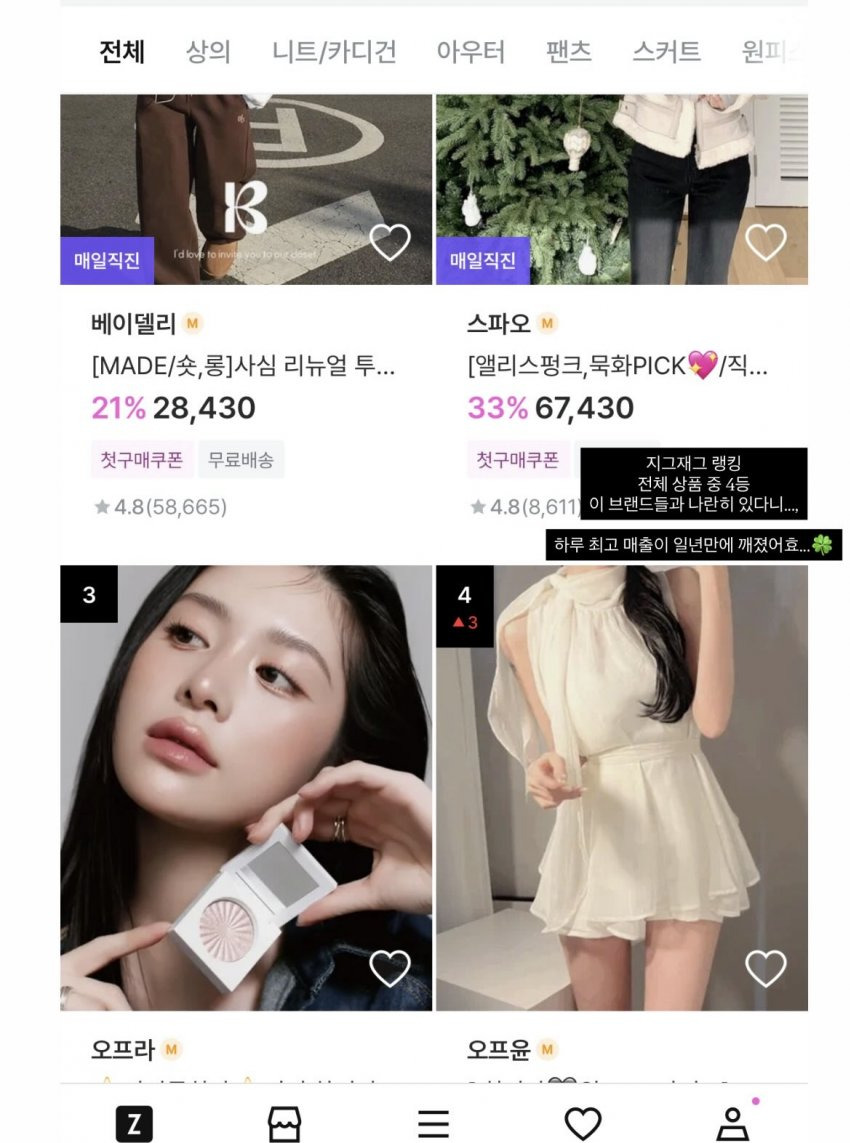
Task: Switch to the 아우터 tab
Action: (x=471, y=52)
